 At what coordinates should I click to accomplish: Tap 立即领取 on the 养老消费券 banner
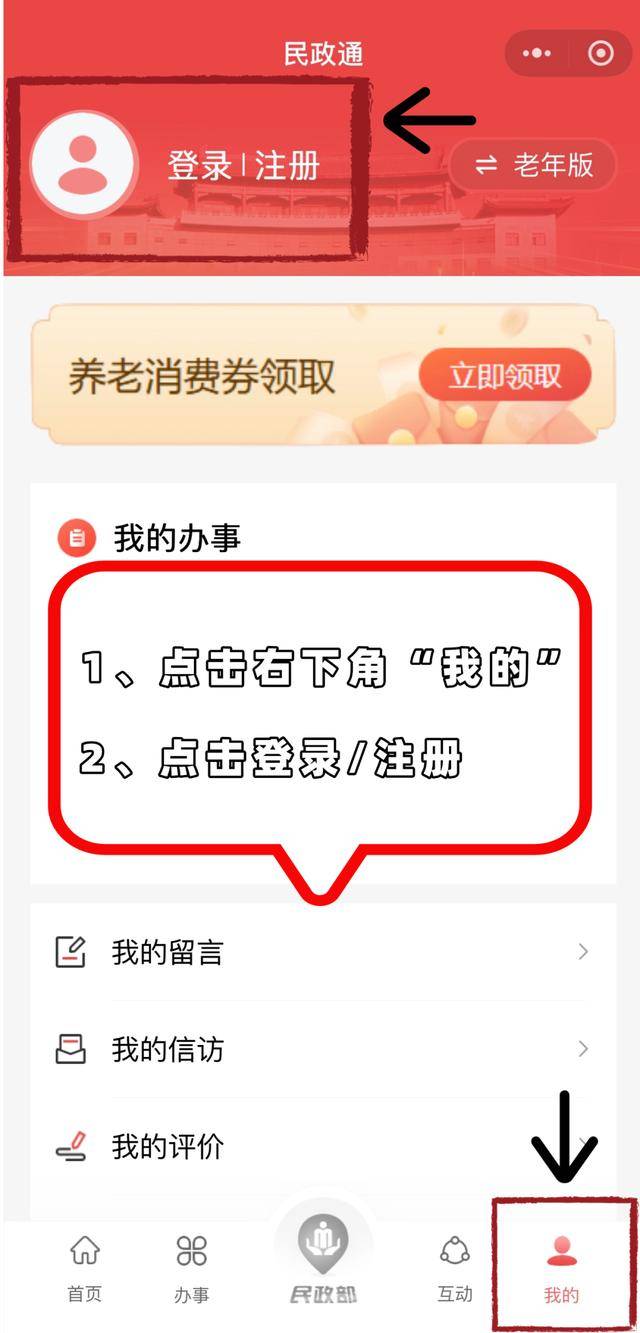click(x=504, y=377)
